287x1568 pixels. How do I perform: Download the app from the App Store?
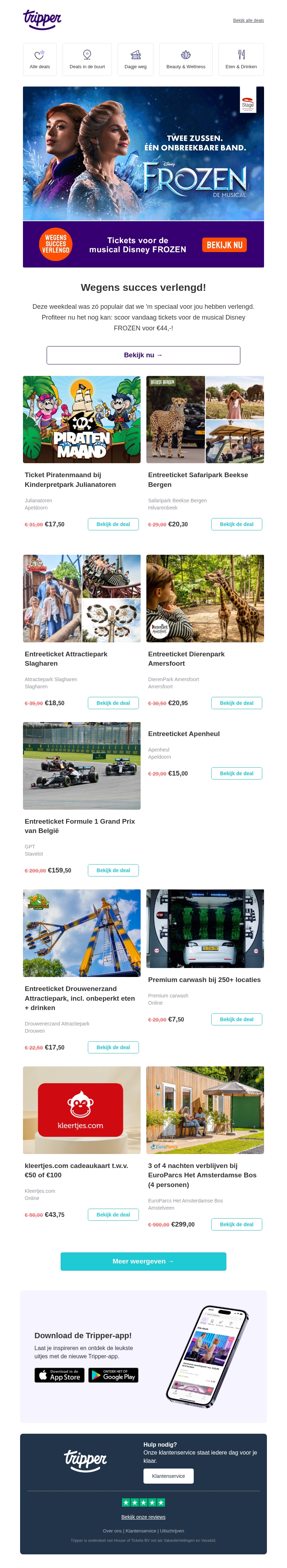click(59, 1375)
